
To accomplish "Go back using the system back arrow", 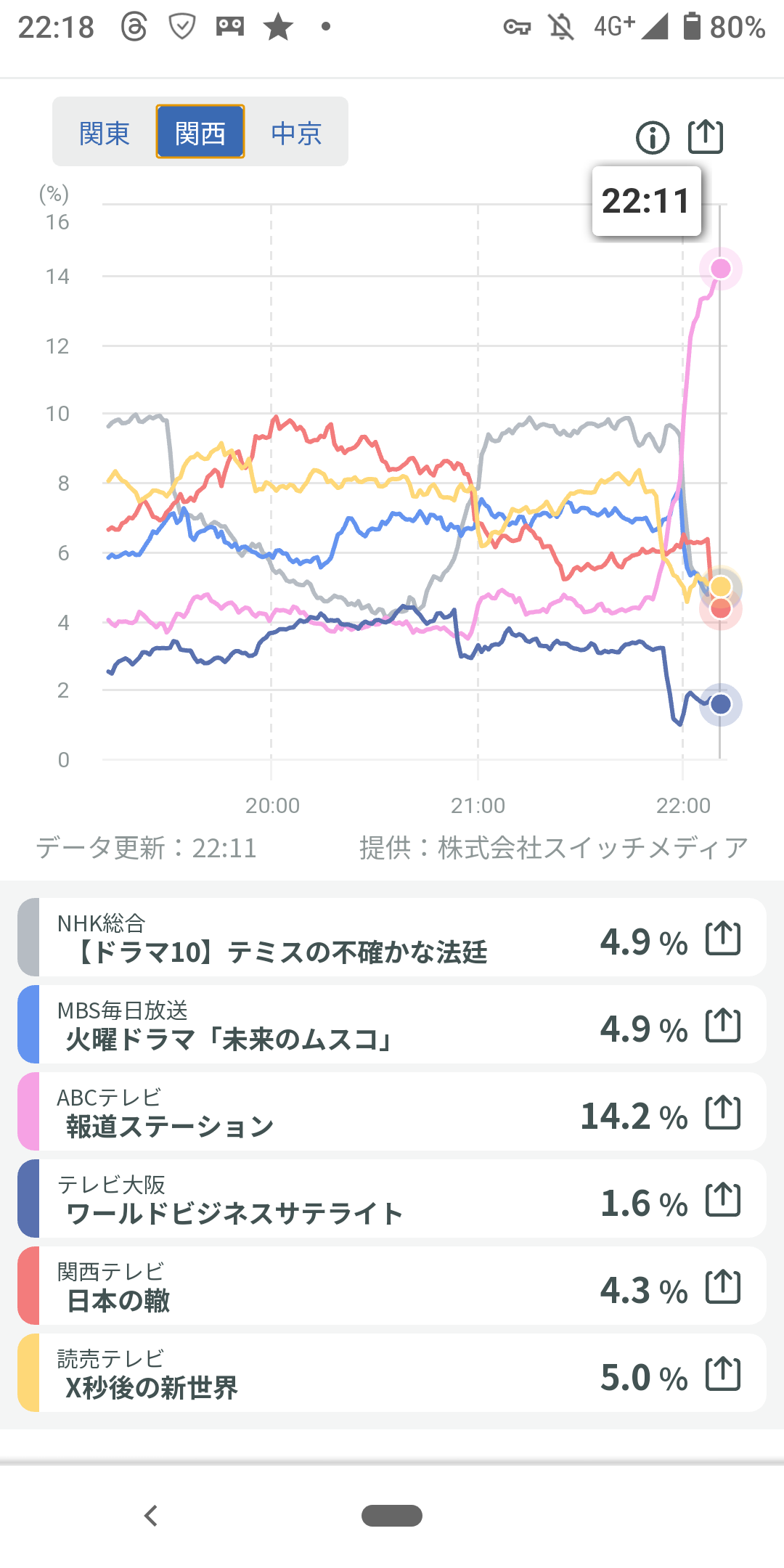I will click(151, 1516).
